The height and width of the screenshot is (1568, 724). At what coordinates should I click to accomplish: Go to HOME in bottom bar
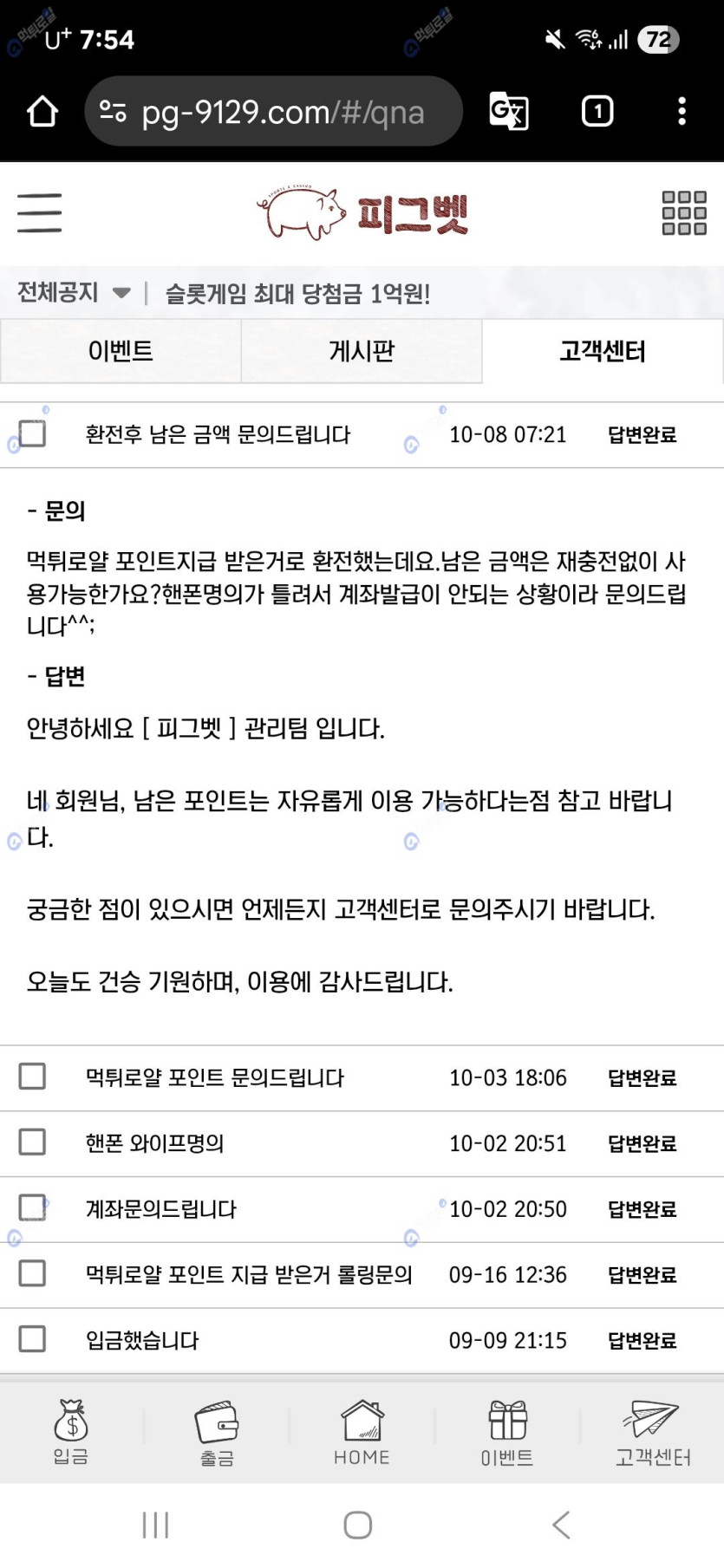coord(362,1432)
